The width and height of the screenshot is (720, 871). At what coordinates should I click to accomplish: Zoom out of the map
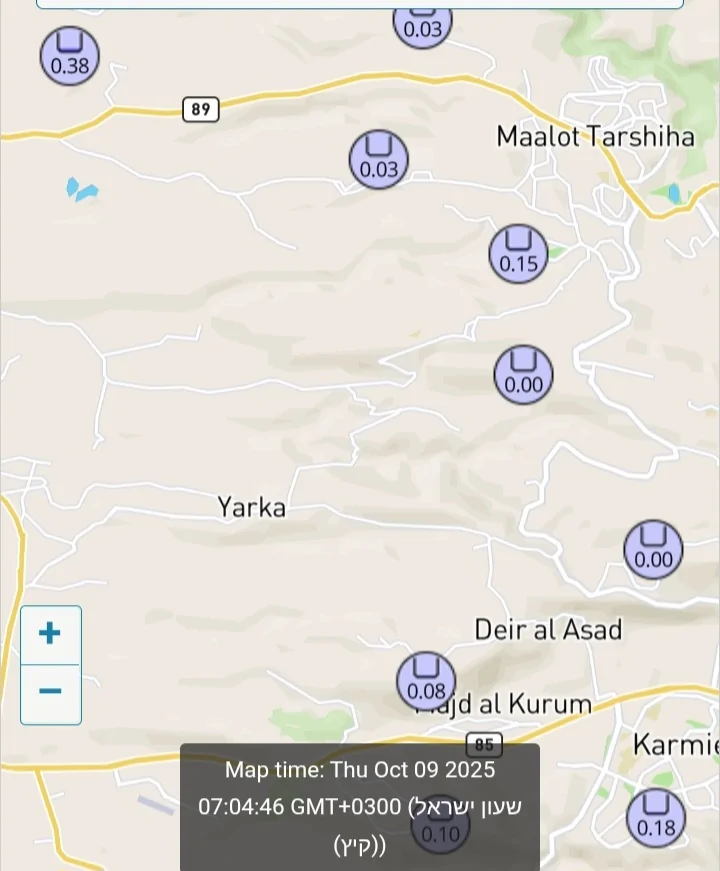tap(50, 692)
